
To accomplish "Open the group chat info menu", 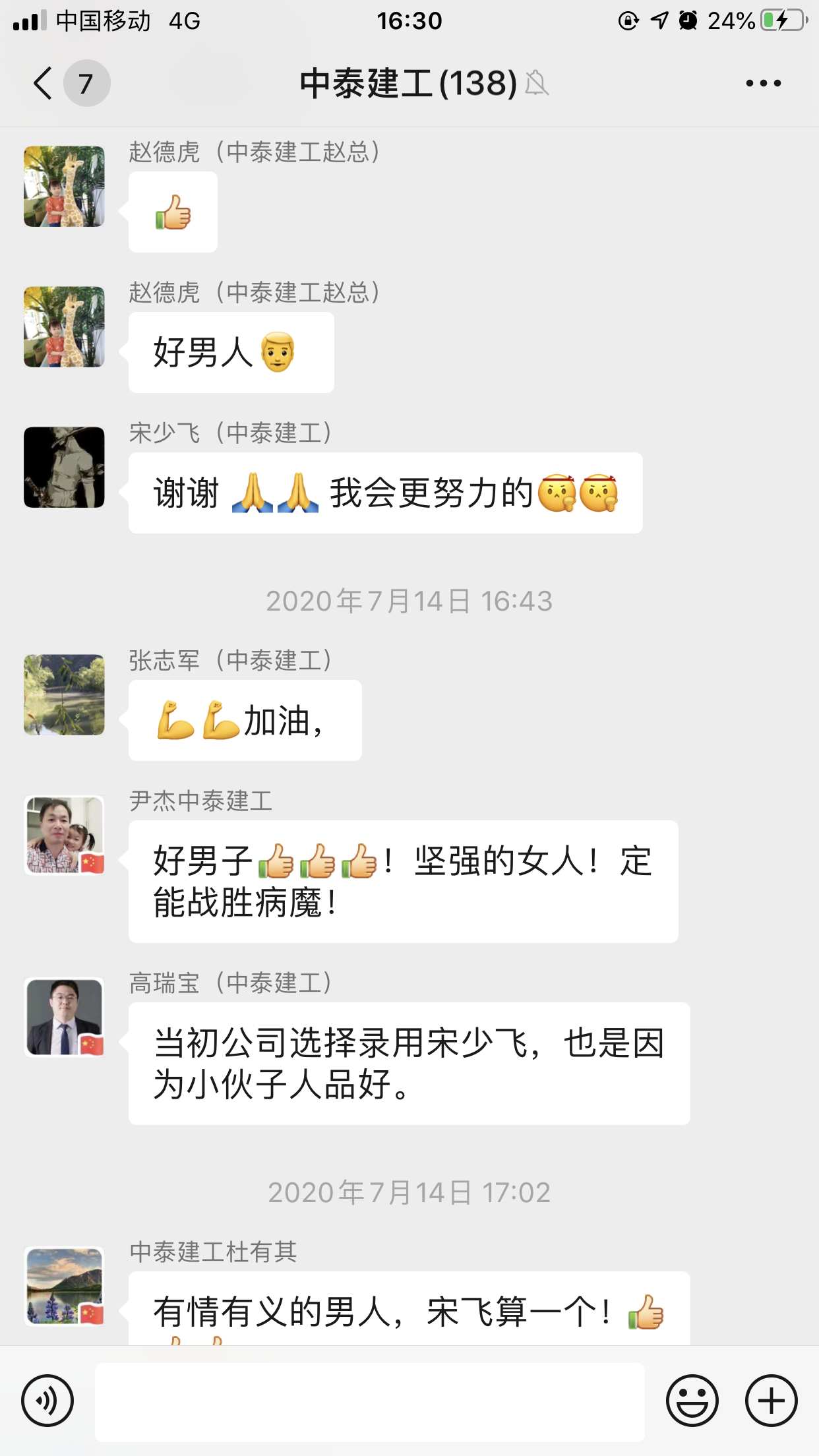I will click(763, 84).
